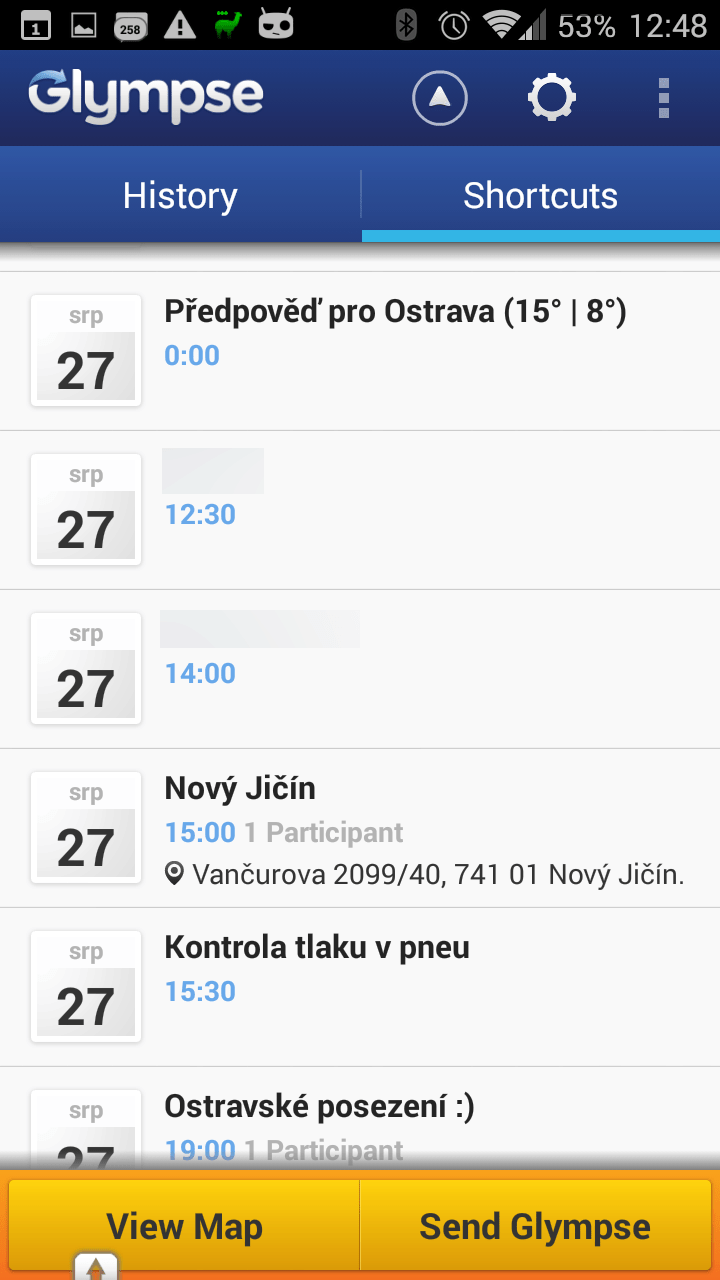
Task: Tap the View Map button
Action: [x=184, y=1226]
